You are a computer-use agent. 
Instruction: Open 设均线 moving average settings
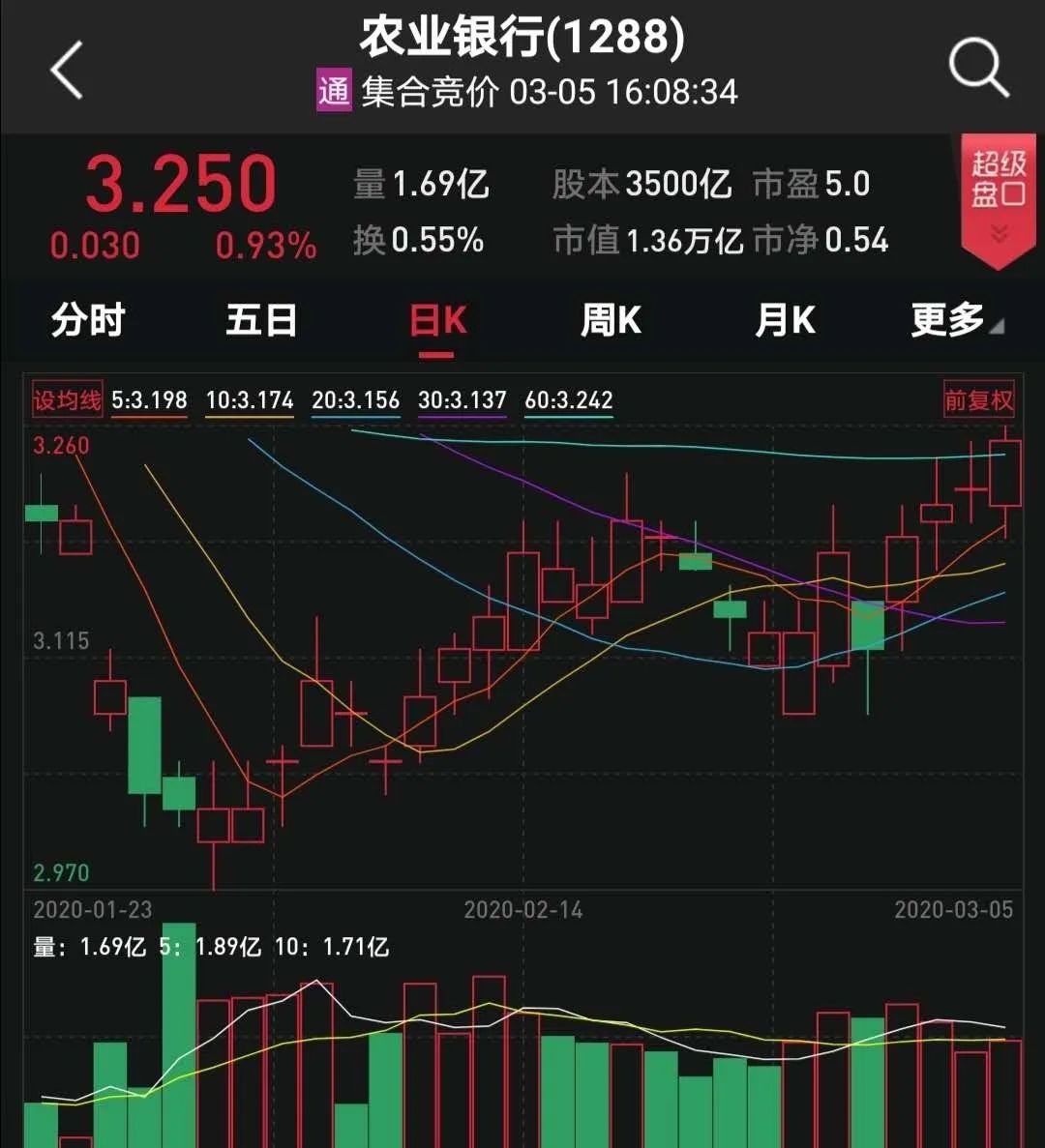(67, 400)
